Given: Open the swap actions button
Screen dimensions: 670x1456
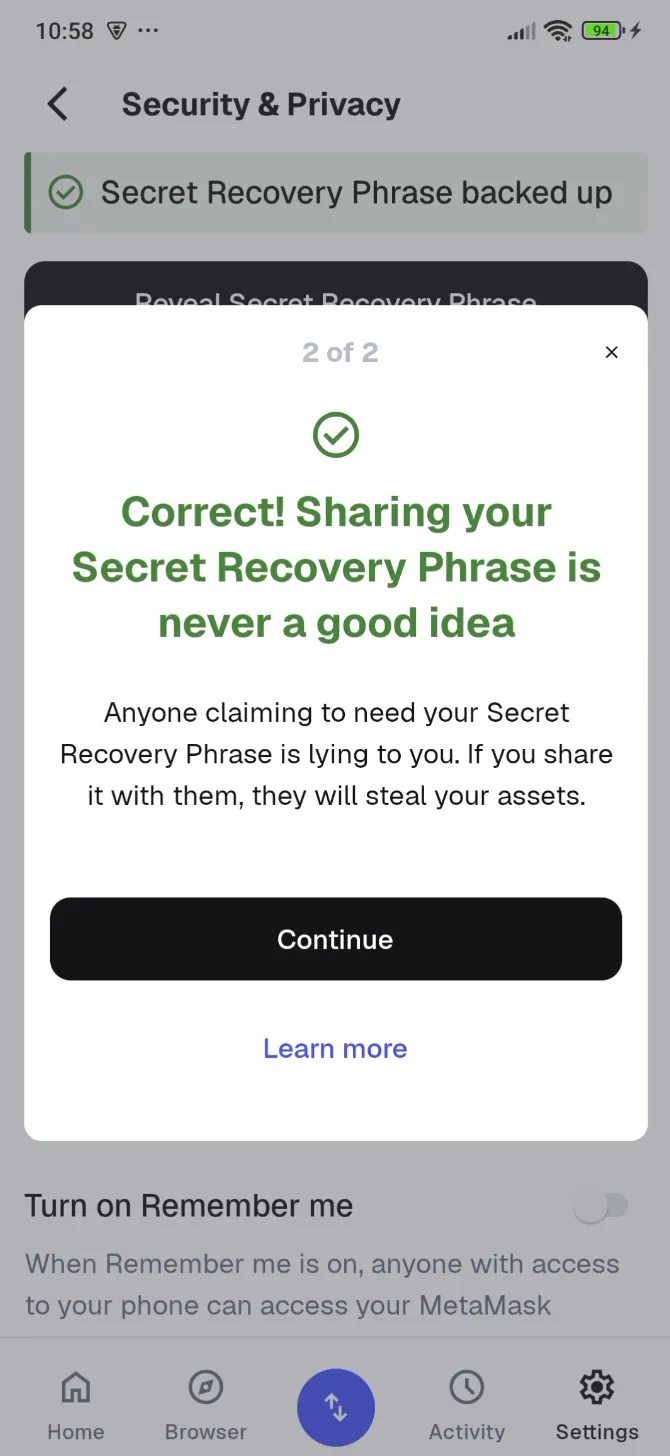Looking at the screenshot, I should [336, 1407].
